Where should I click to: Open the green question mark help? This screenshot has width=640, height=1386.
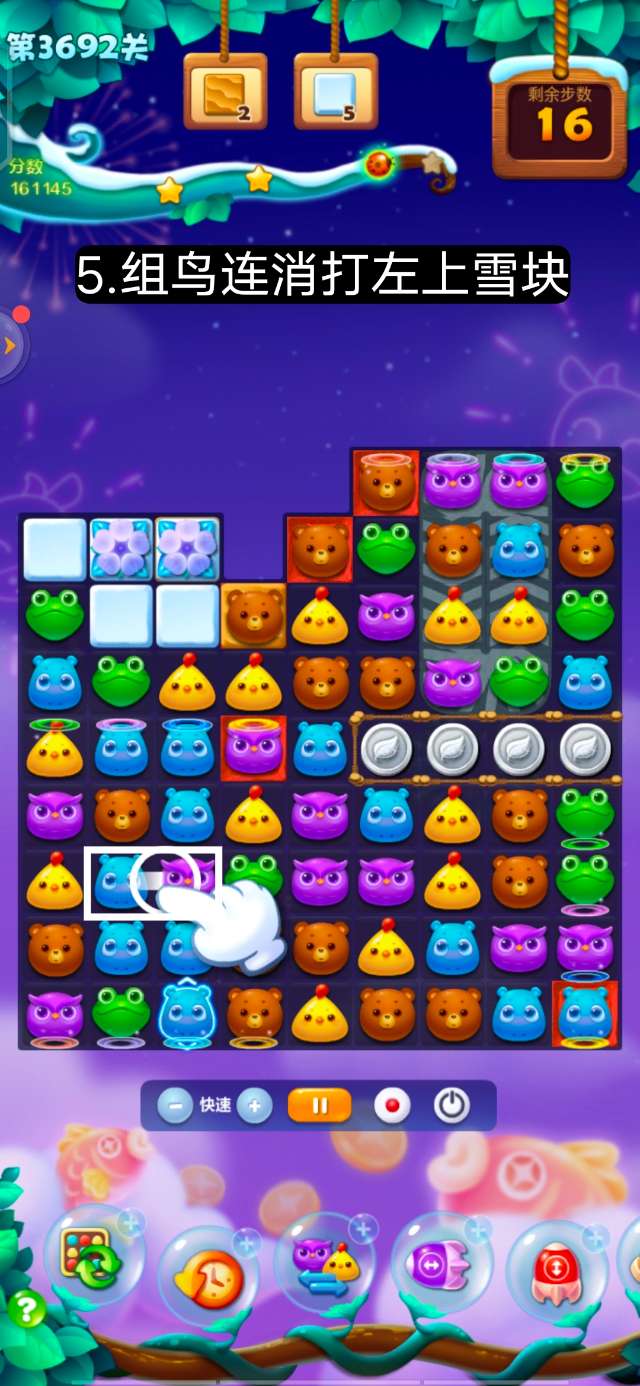pyautogui.click(x=27, y=1308)
